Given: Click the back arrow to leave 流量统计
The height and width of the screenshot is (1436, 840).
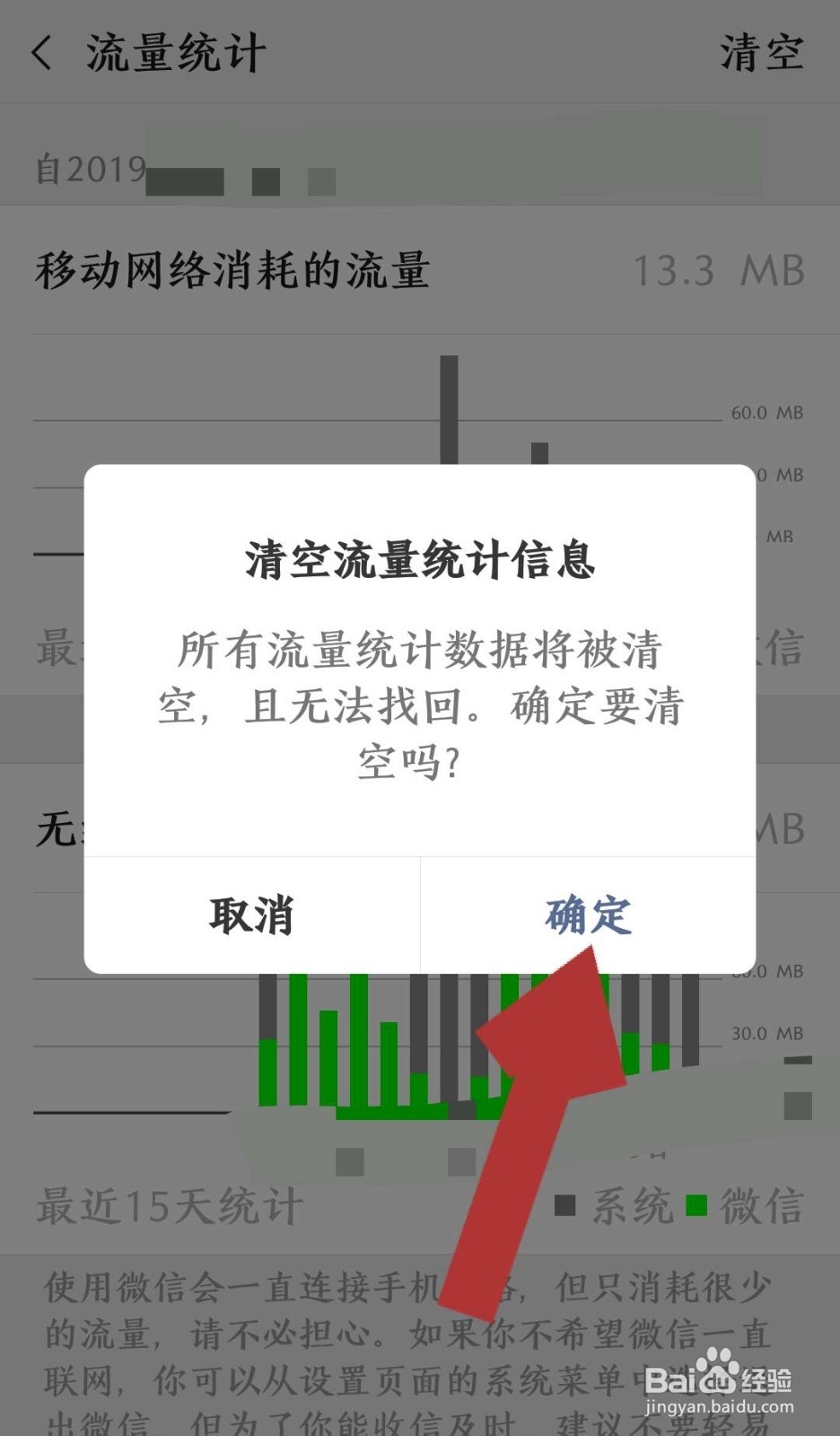Looking at the screenshot, I should (42, 53).
